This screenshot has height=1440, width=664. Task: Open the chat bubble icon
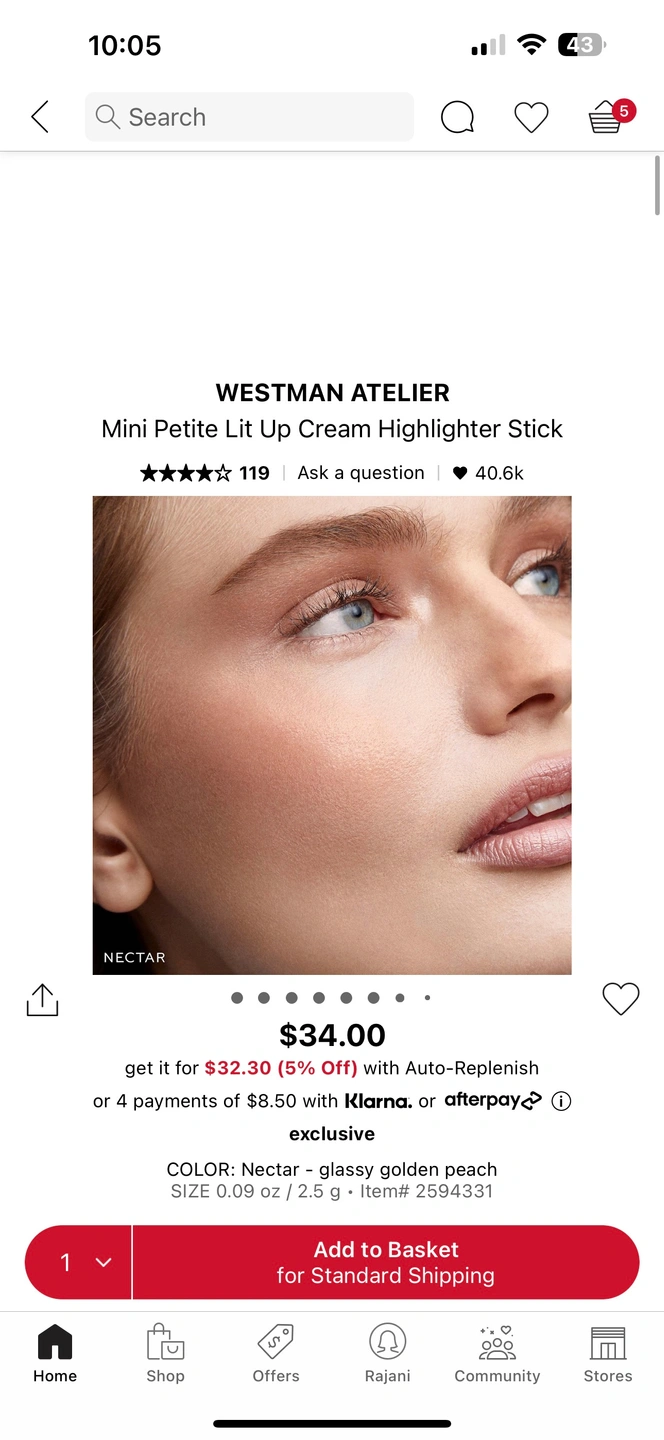click(x=457, y=118)
